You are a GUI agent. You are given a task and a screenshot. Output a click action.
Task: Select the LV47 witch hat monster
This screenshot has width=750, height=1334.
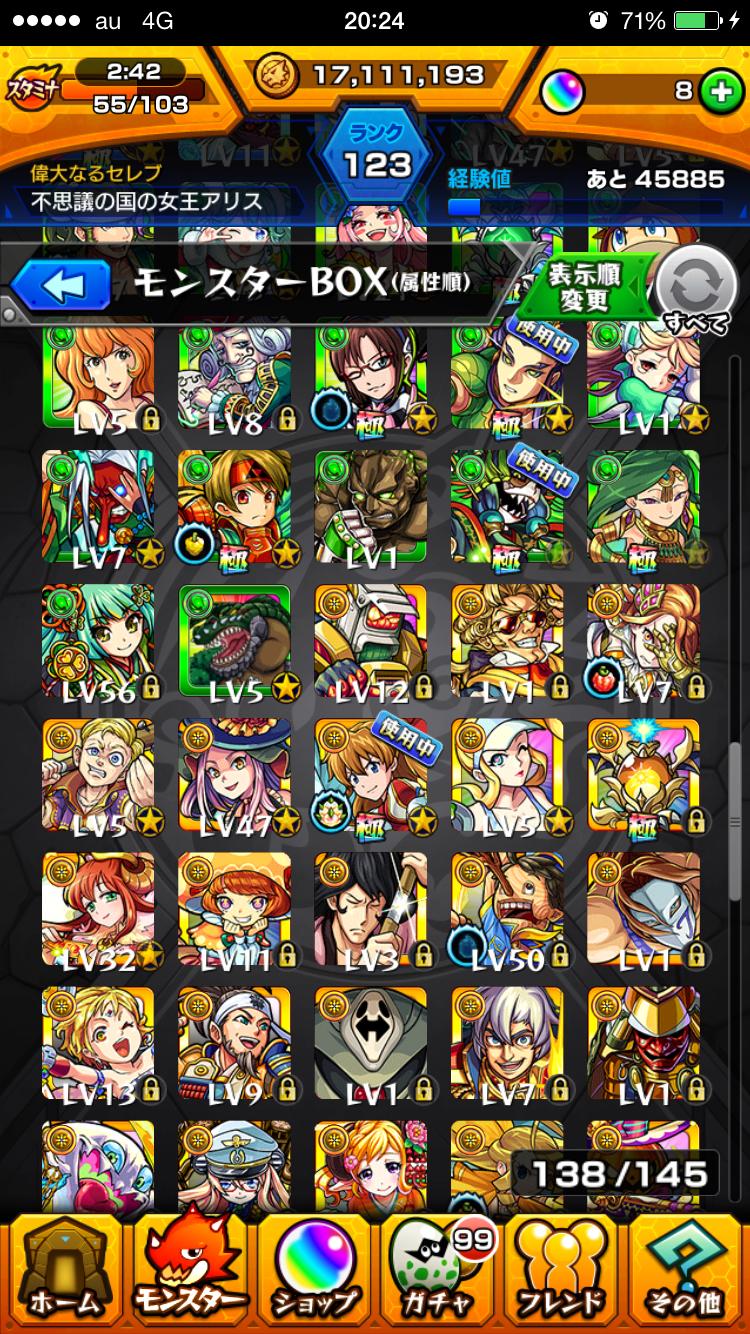point(235,775)
